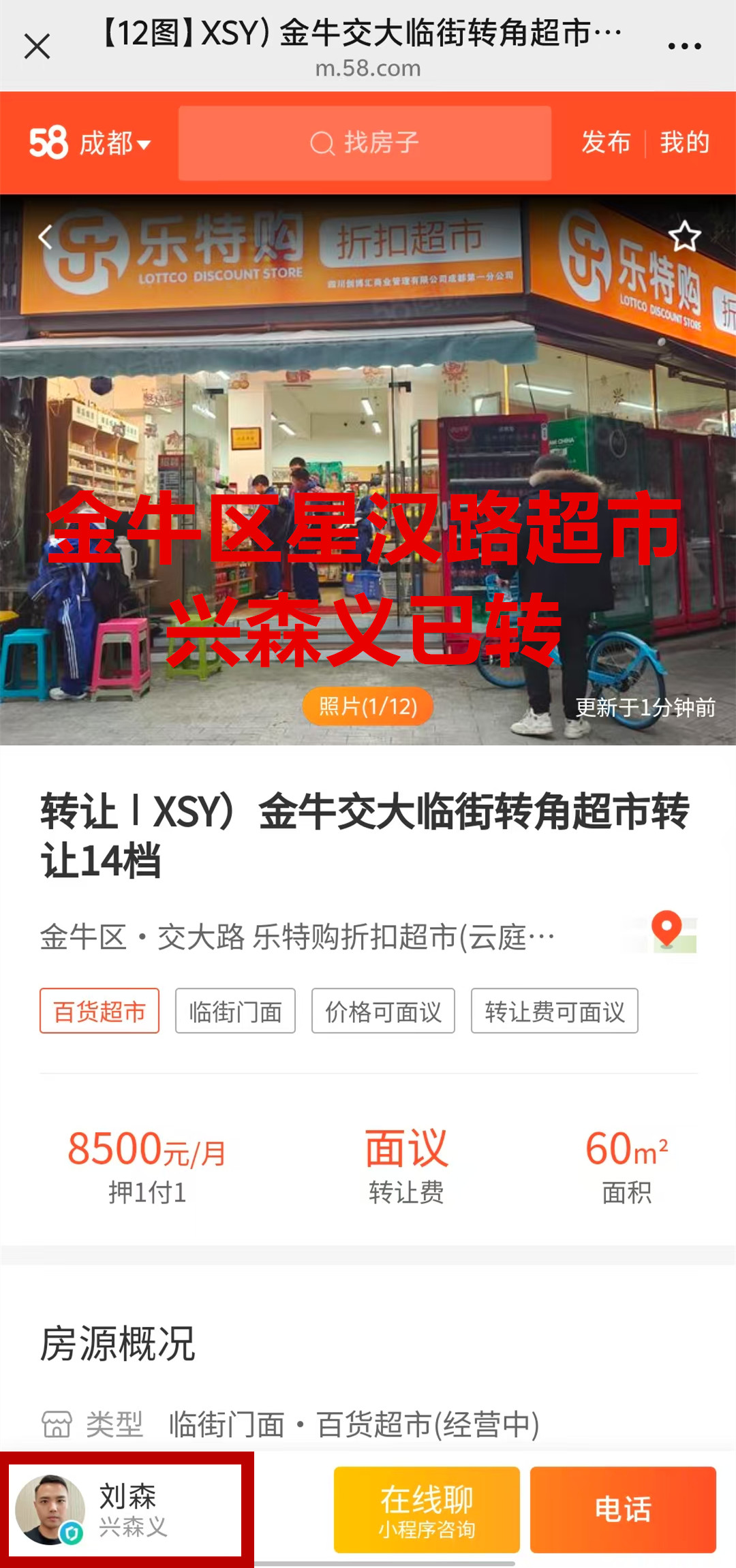Open the three-dot overflow menu
The width and height of the screenshot is (736, 1568).
pyautogui.click(x=684, y=46)
